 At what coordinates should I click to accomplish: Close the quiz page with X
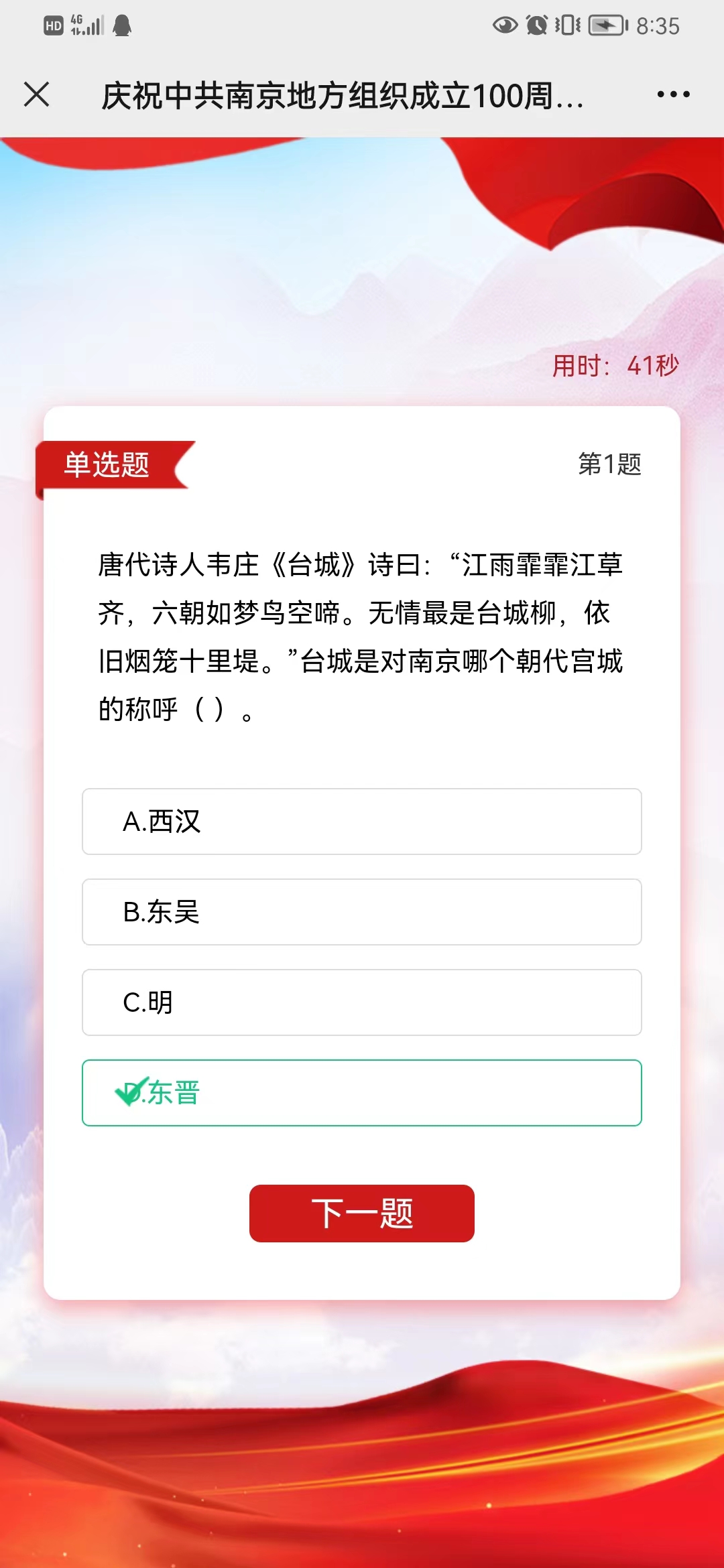coord(37,94)
